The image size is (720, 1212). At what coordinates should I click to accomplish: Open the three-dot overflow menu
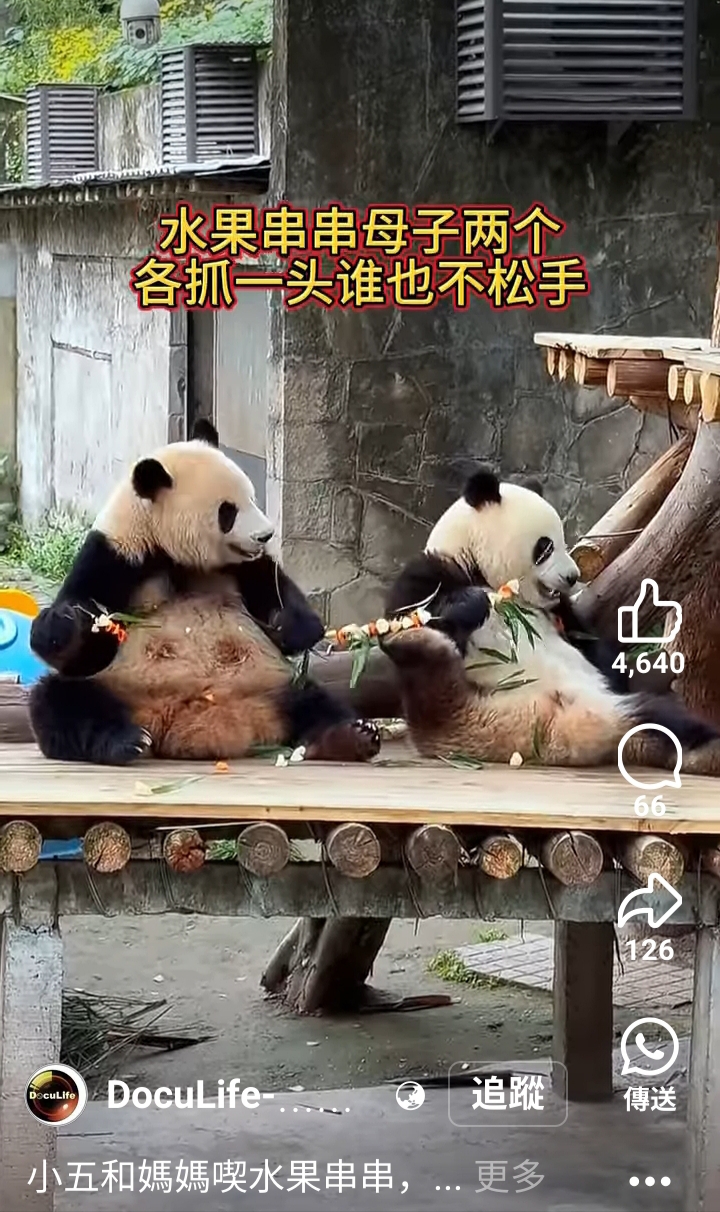click(649, 1180)
